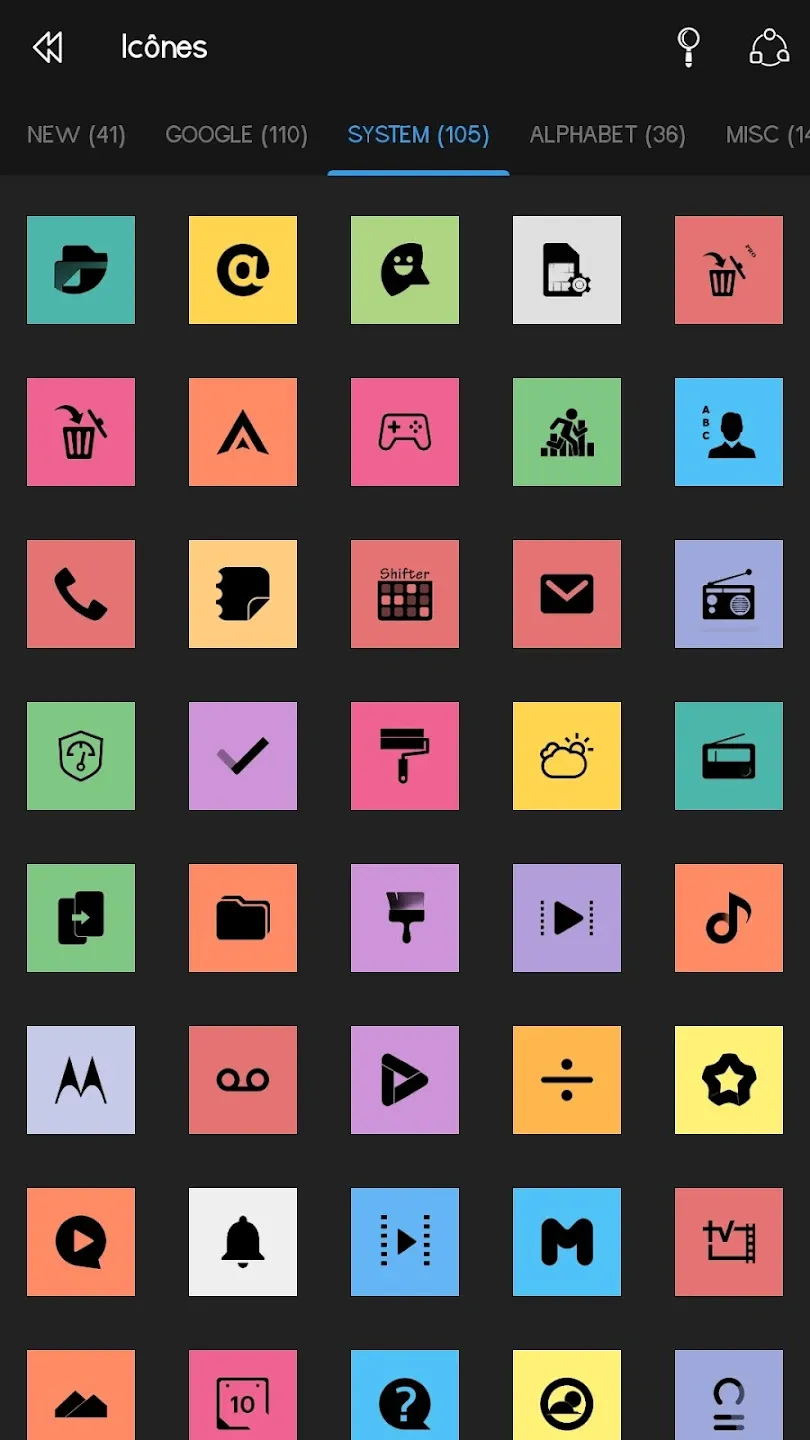Screen dimensions: 810x1440
Task: Choose the red mail envelope icon
Action: coord(567,594)
